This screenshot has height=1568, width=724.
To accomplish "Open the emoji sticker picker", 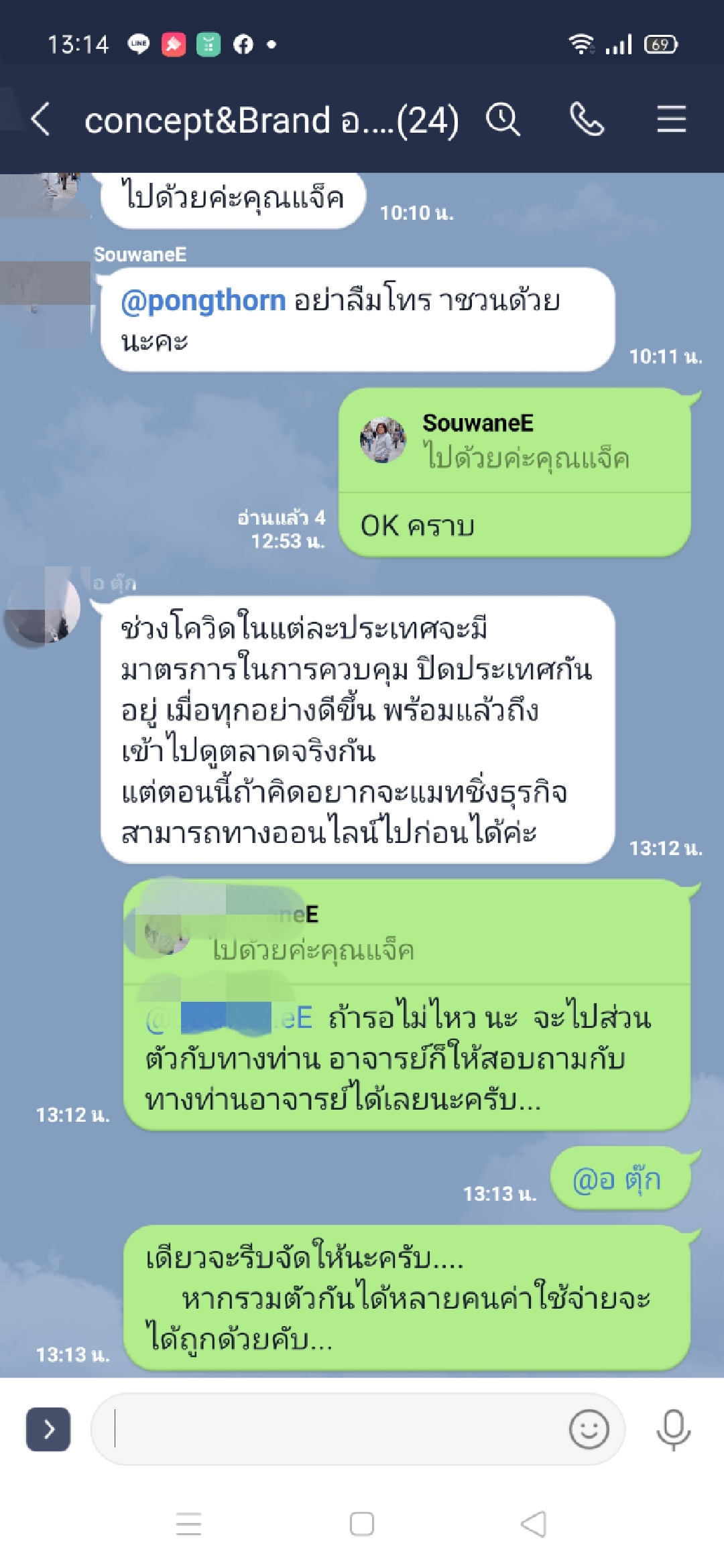I will (x=589, y=1429).
